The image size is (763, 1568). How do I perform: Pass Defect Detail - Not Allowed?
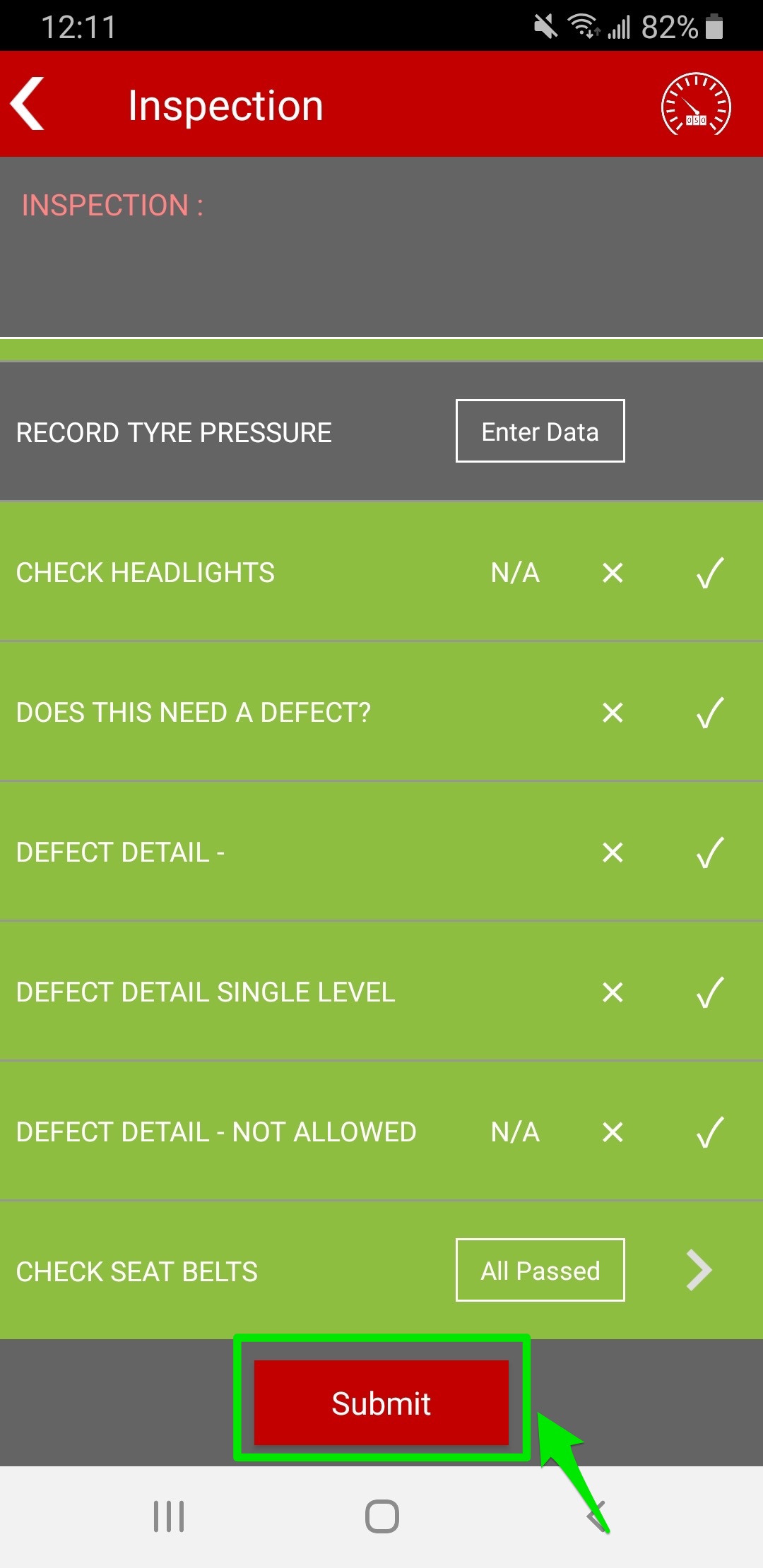[710, 1132]
